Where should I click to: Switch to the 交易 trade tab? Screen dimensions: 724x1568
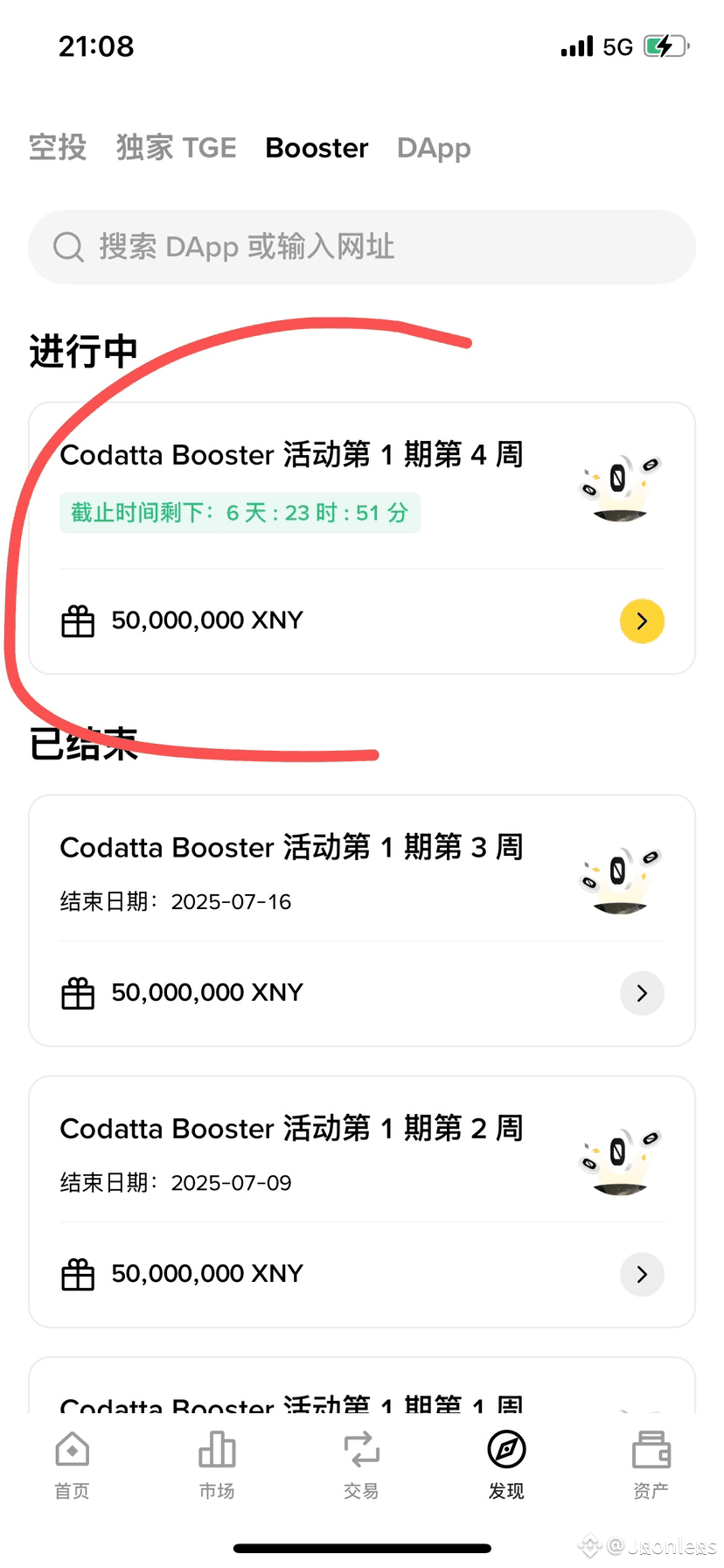tap(361, 1465)
